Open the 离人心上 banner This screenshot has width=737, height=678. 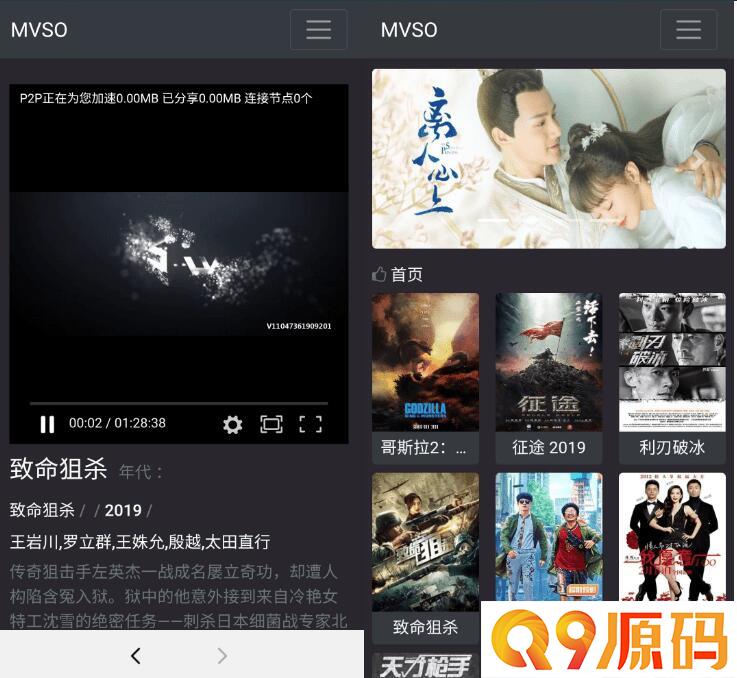point(548,158)
